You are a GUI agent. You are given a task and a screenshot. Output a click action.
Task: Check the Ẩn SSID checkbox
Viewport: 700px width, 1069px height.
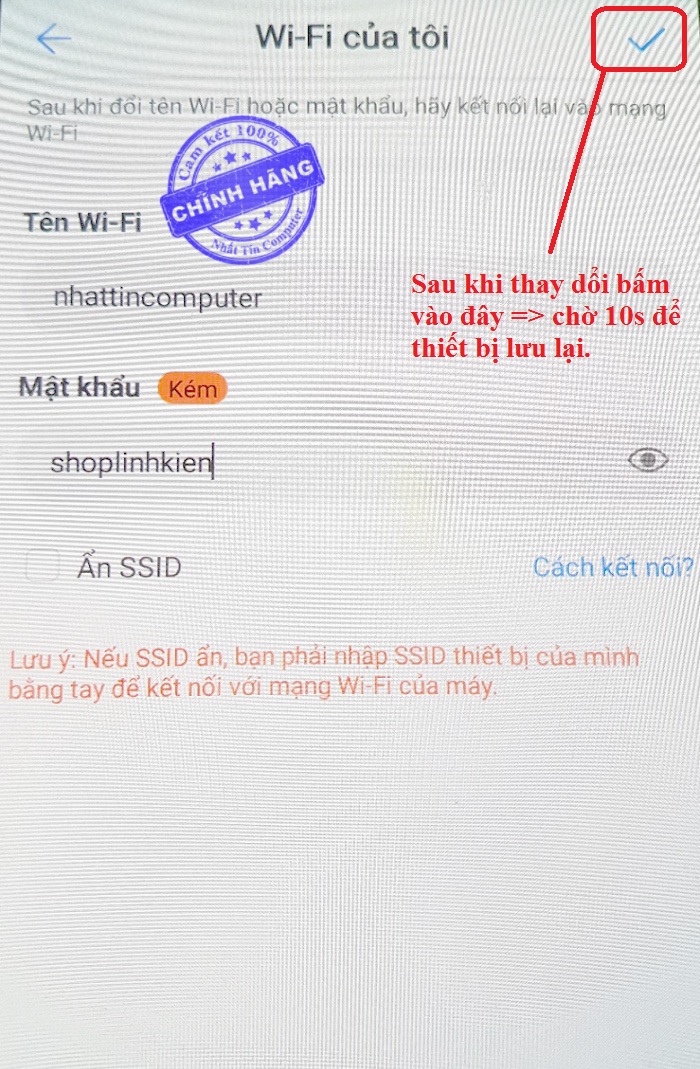(x=42, y=567)
